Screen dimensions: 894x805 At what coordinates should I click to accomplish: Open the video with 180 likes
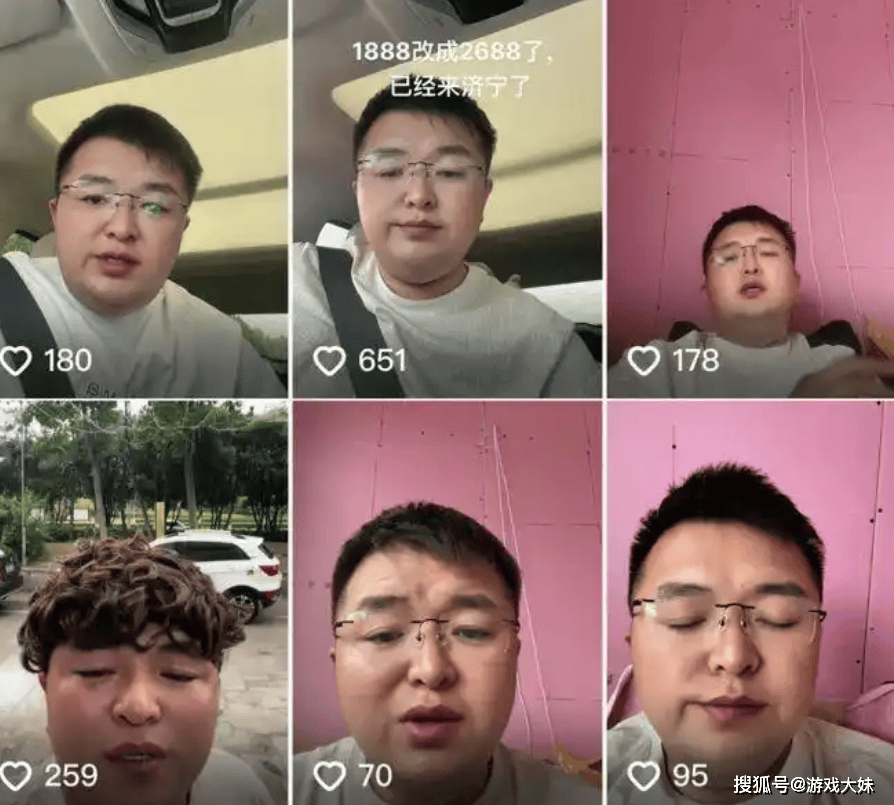click(143, 200)
